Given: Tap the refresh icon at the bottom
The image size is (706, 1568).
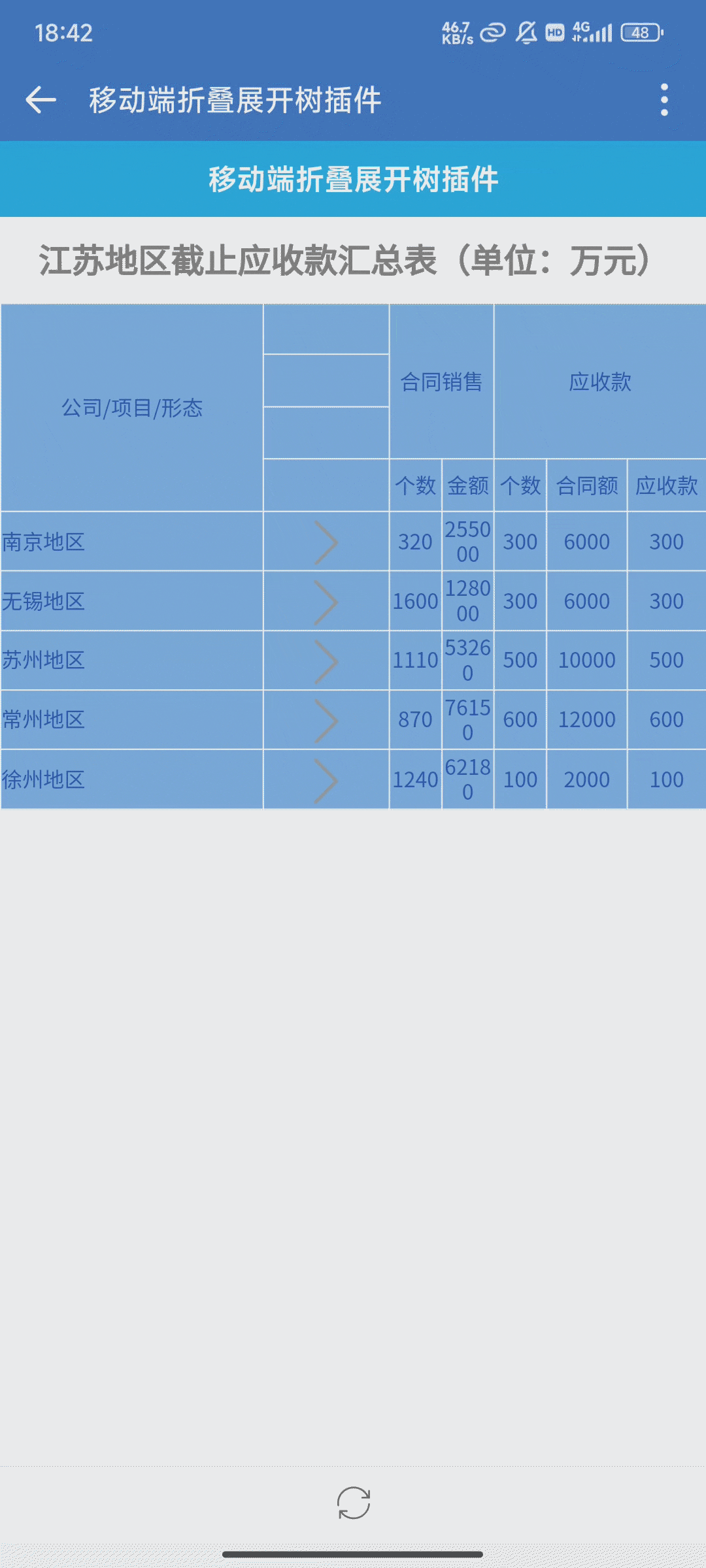Looking at the screenshot, I should [x=353, y=1503].
